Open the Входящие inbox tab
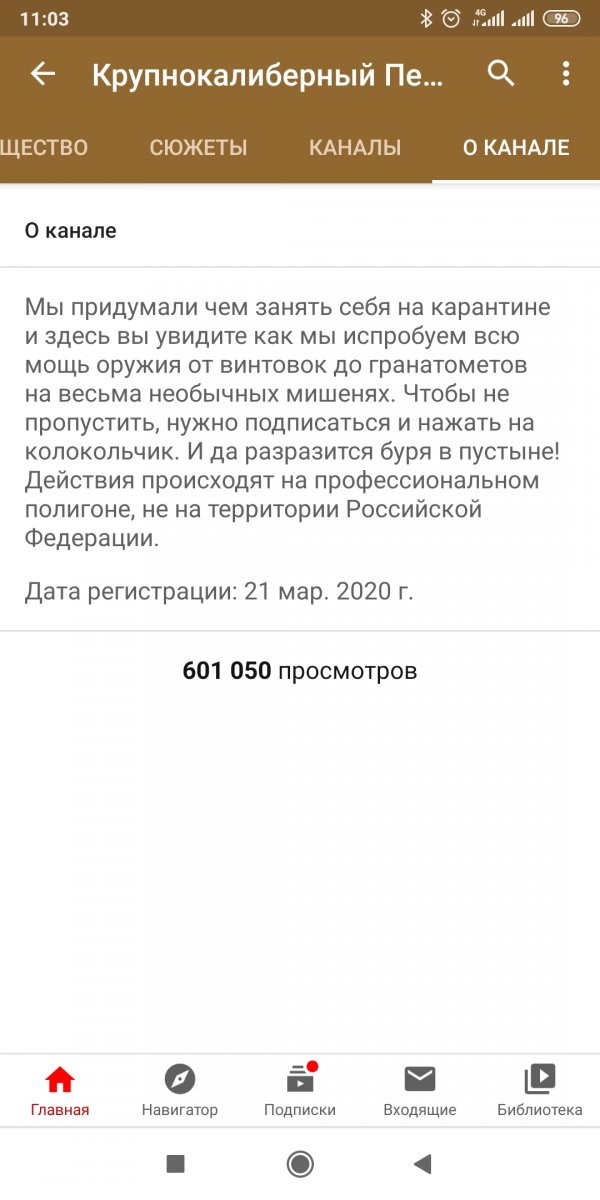Image resolution: width=600 pixels, height=1200 pixels. click(420, 1090)
